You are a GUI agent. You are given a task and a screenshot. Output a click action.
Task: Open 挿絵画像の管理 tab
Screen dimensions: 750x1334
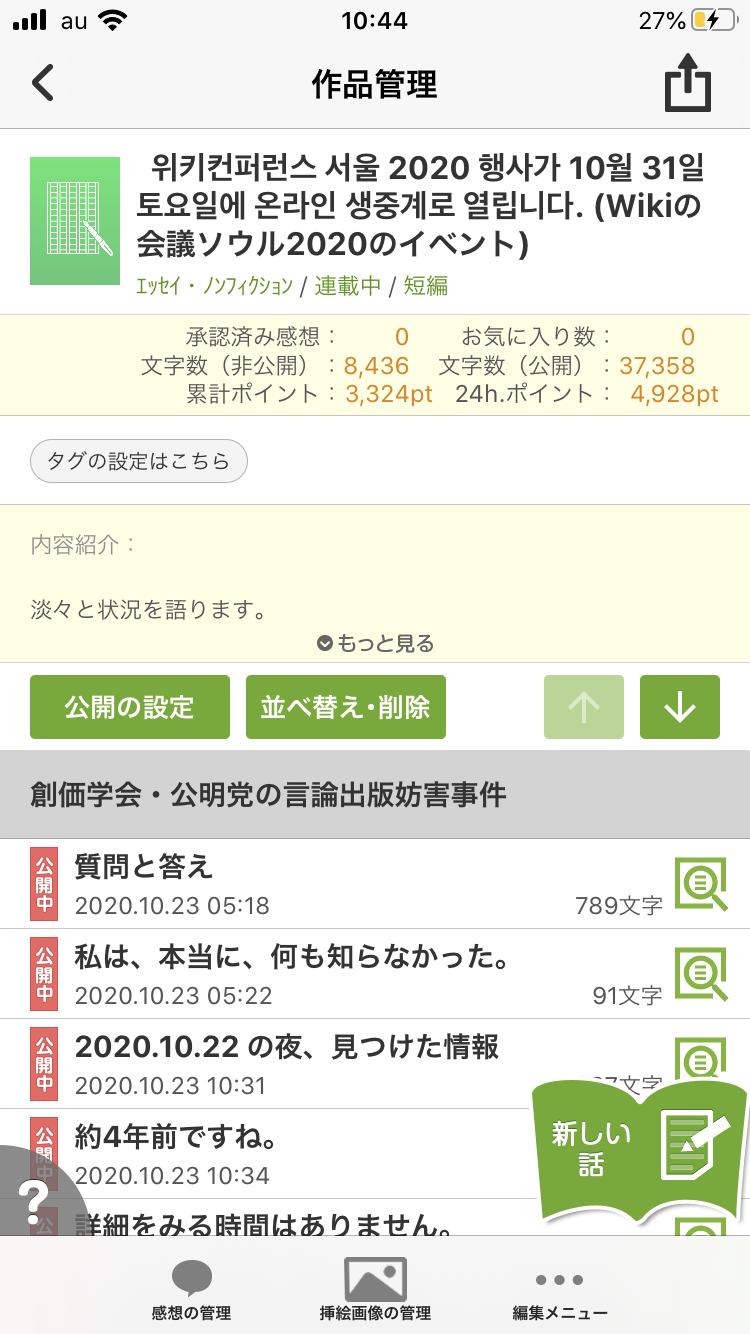tap(375, 1288)
